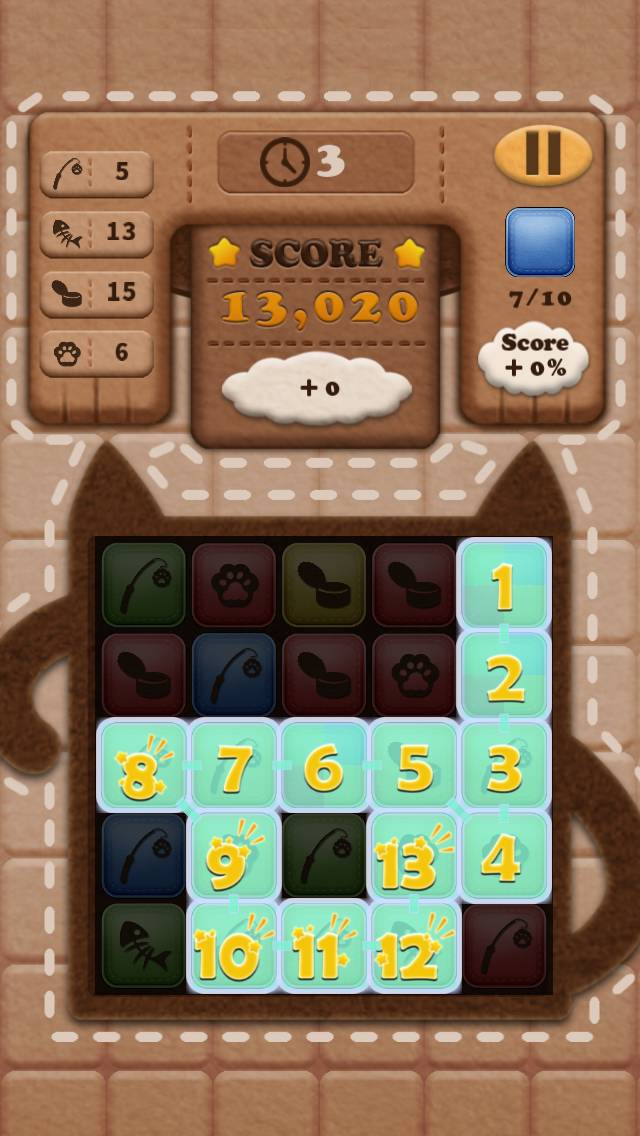Viewport: 640px width, 1136px height.
Task: Tap the tile numbered 13
Action: point(414,857)
